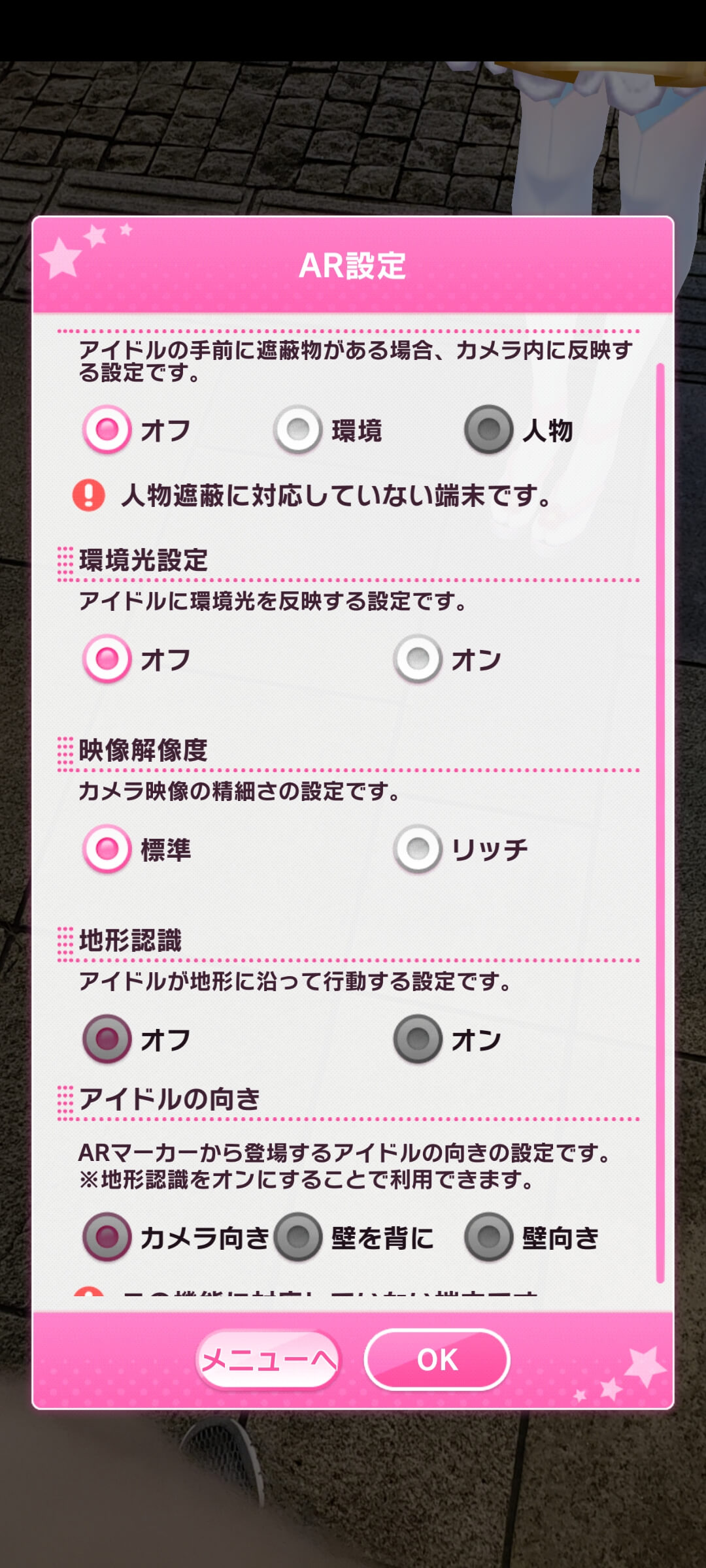
Task: Select 標準 for 映像解像度
Action: click(107, 849)
